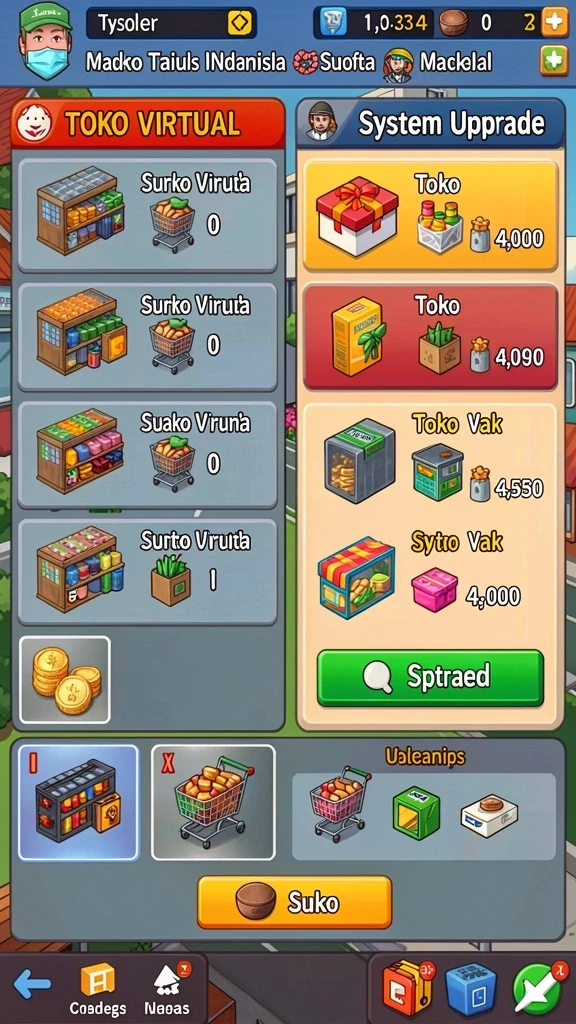
Task: Tap the green plus button under currency
Action: click(554, 61)
